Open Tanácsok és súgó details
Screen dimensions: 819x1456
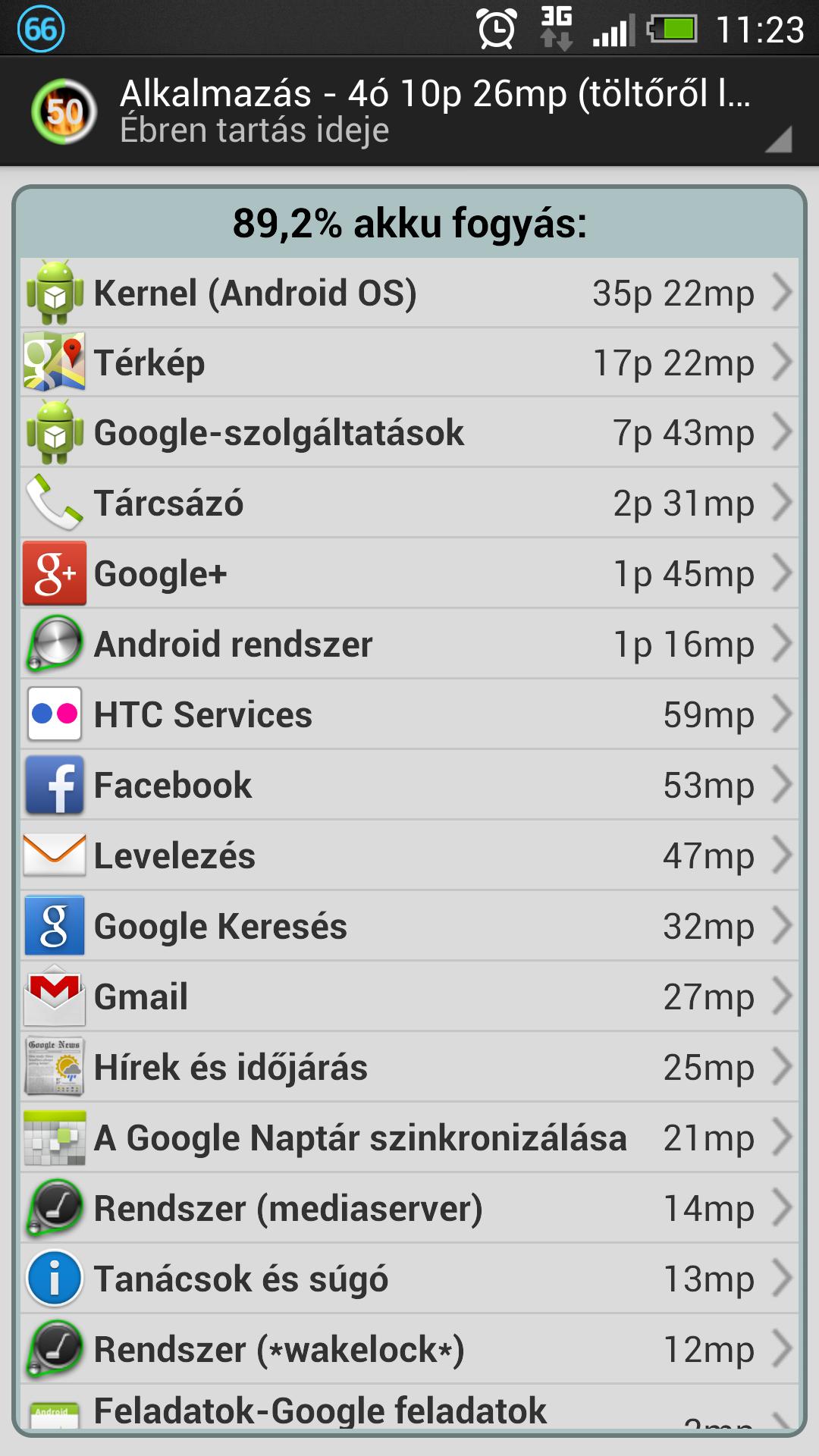point(409,1279)
